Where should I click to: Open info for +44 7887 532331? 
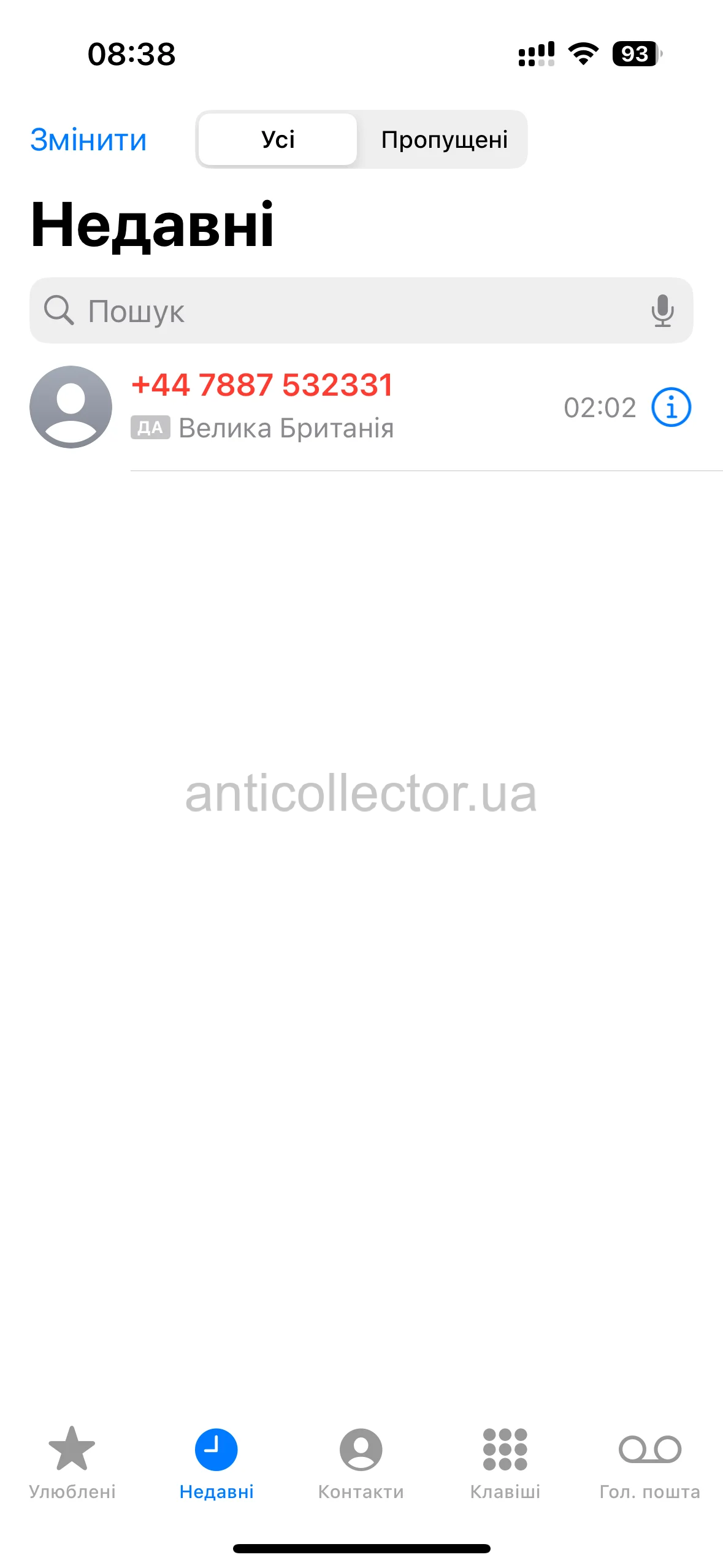671,407
